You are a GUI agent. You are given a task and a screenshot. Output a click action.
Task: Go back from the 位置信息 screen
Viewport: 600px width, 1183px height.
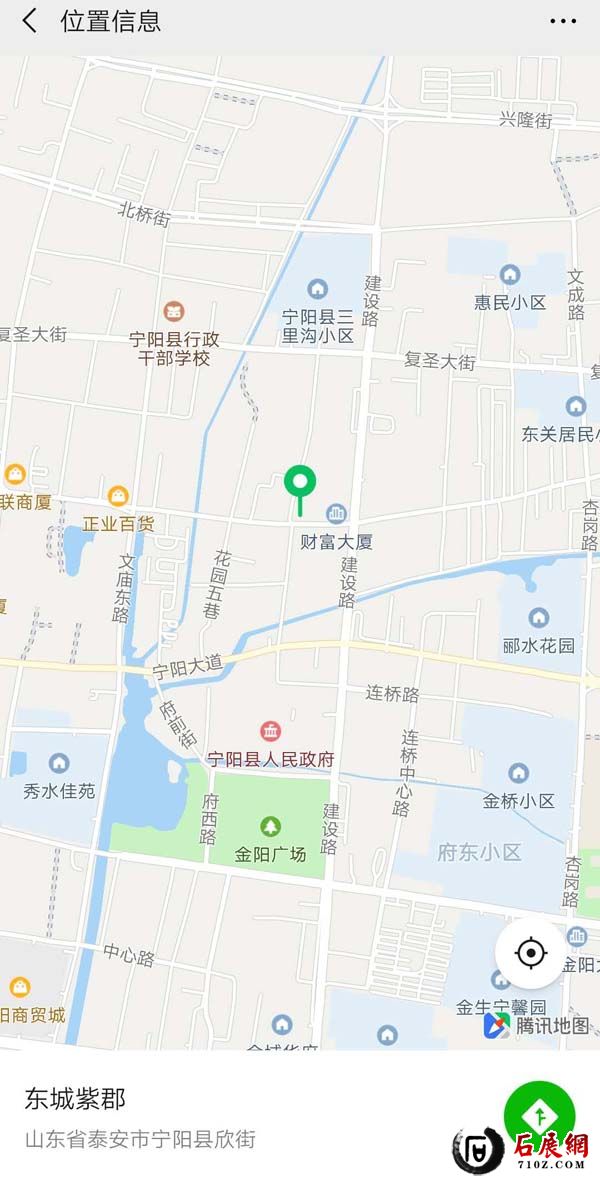point(29,20)
